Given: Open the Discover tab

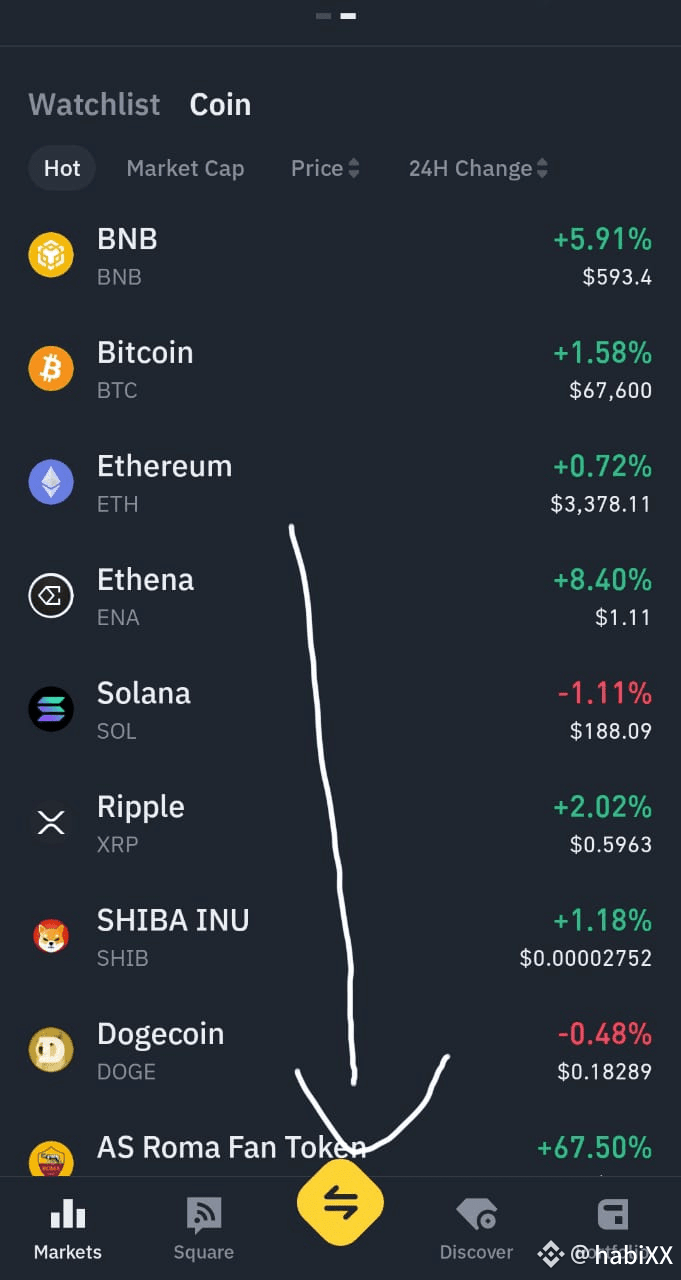Looking at the screenshot, I should click(476, 1230).
